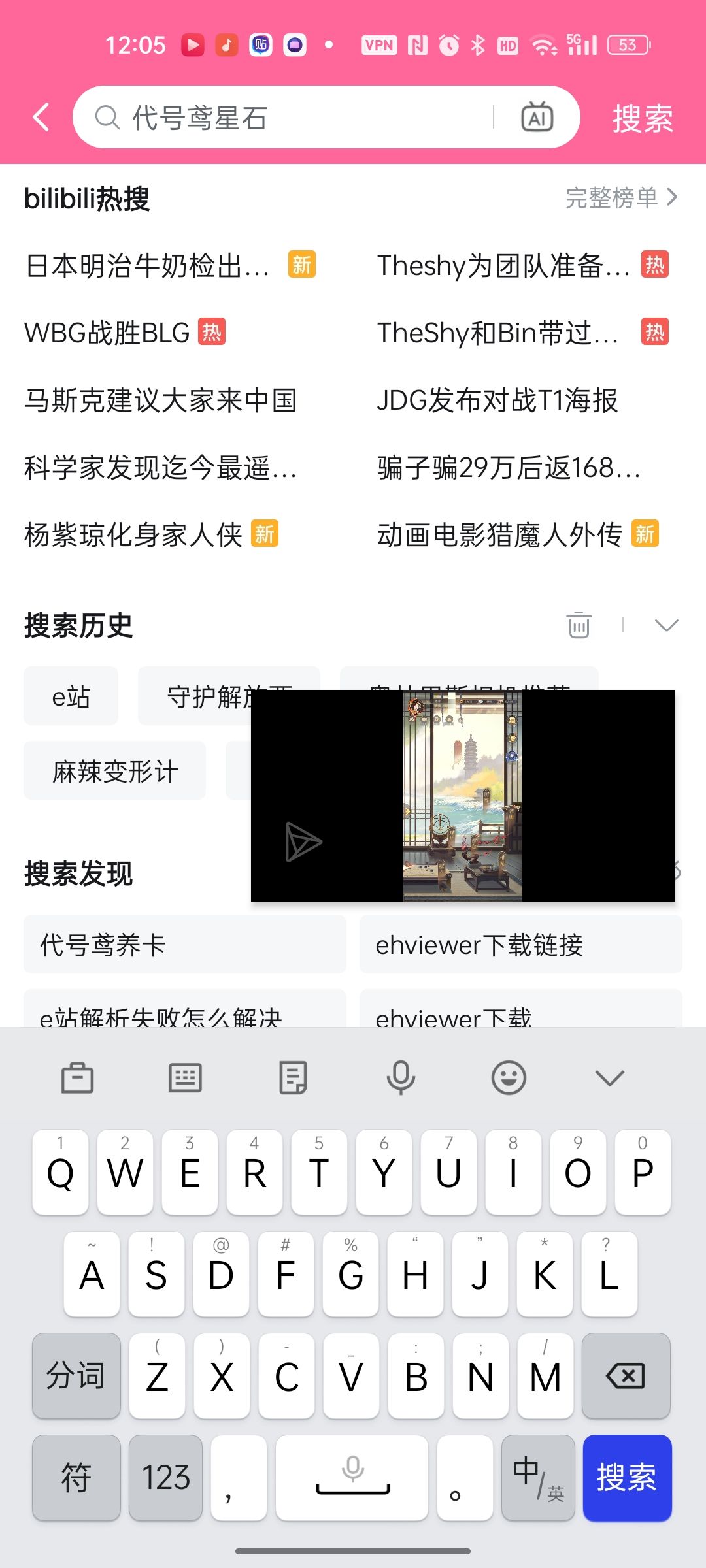This screenshot has height=1568, width=706.
Task: Clear search history with the trash icon
Action: point(578,625)
